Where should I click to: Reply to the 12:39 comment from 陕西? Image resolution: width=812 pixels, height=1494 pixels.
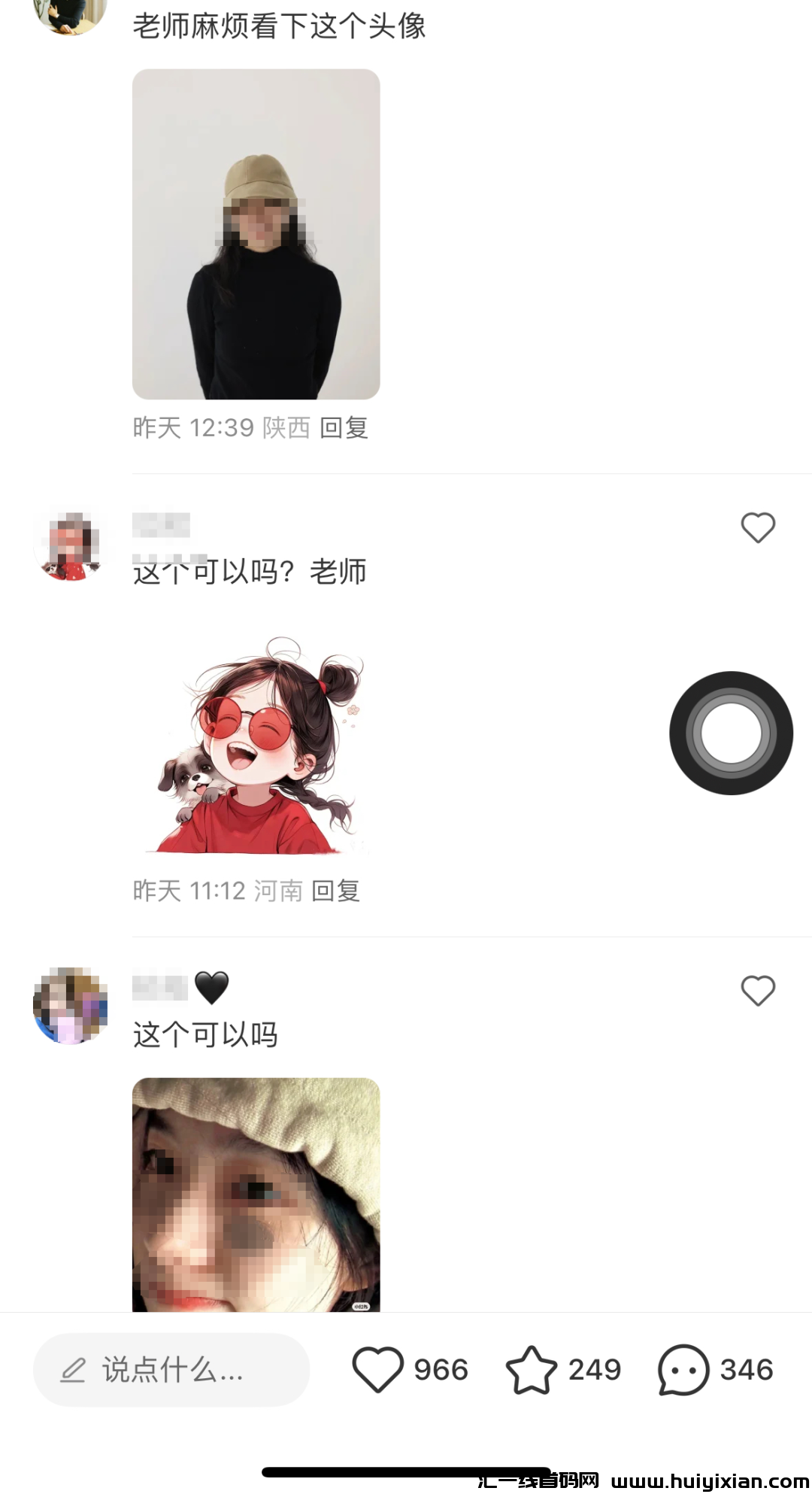(x=344, y=427)
